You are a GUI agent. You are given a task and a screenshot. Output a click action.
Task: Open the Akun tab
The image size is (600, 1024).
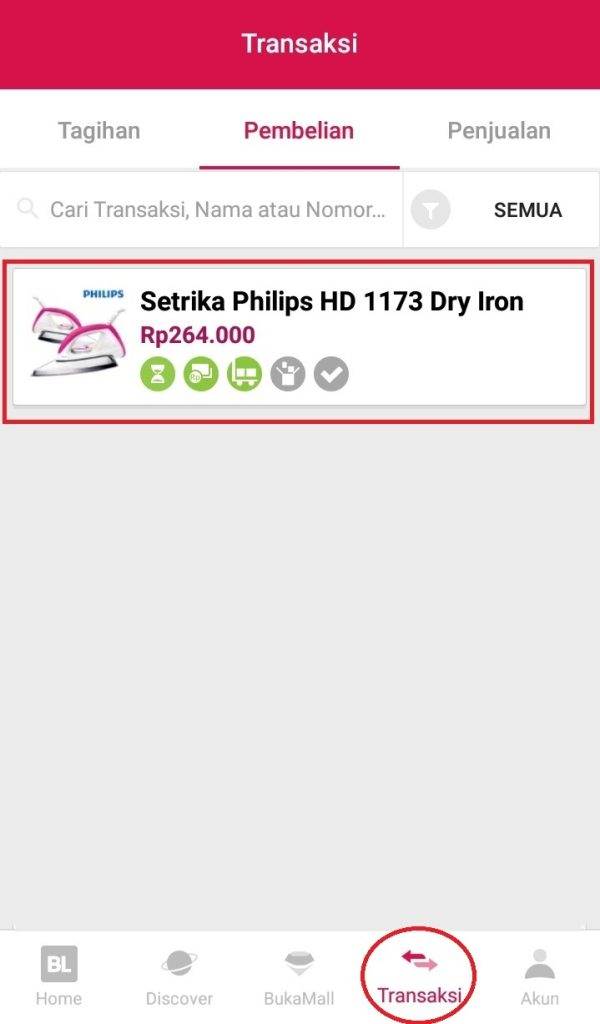pos(539,977)
